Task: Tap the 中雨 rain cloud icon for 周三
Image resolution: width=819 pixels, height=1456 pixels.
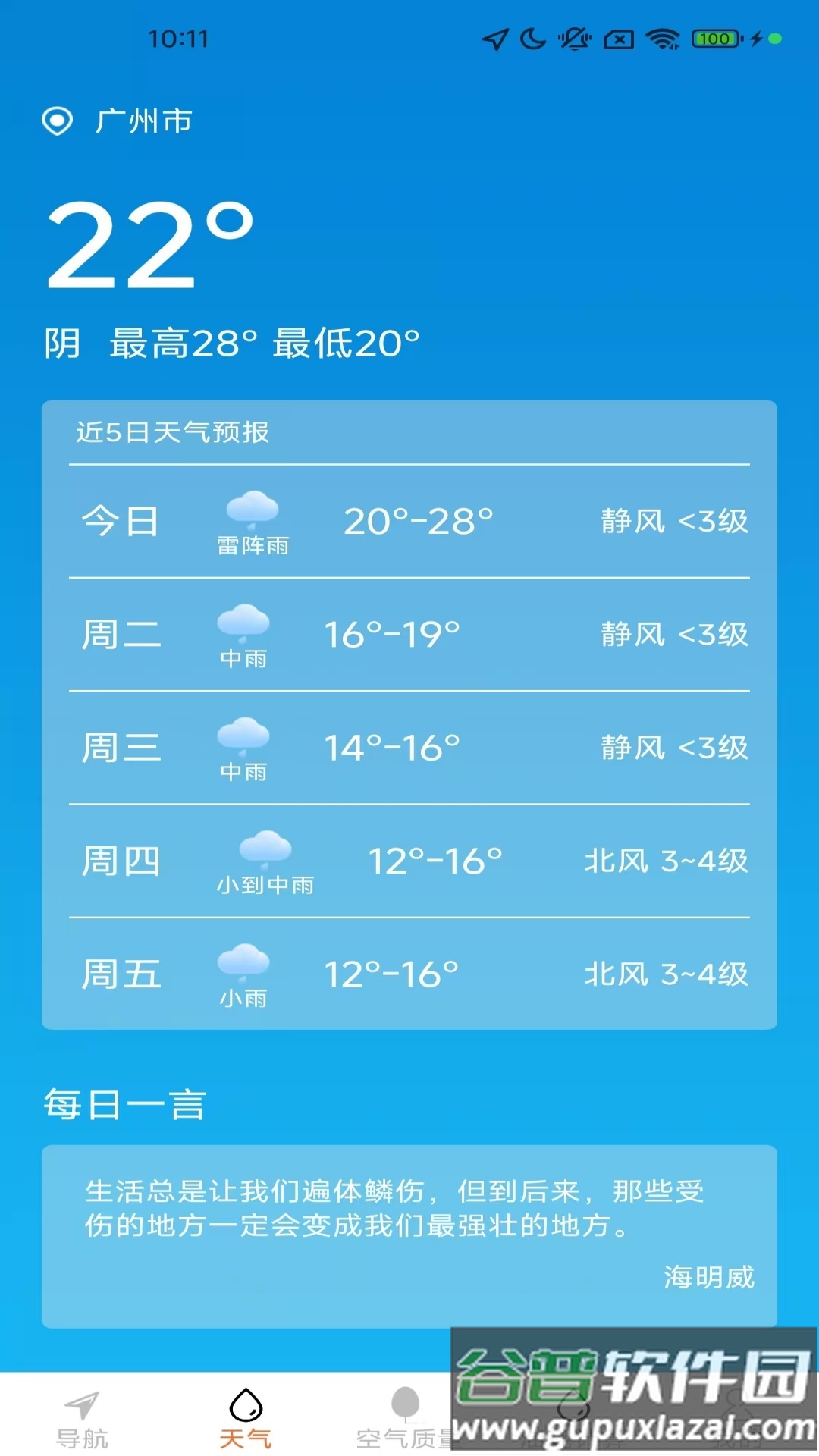Action: 244,734
